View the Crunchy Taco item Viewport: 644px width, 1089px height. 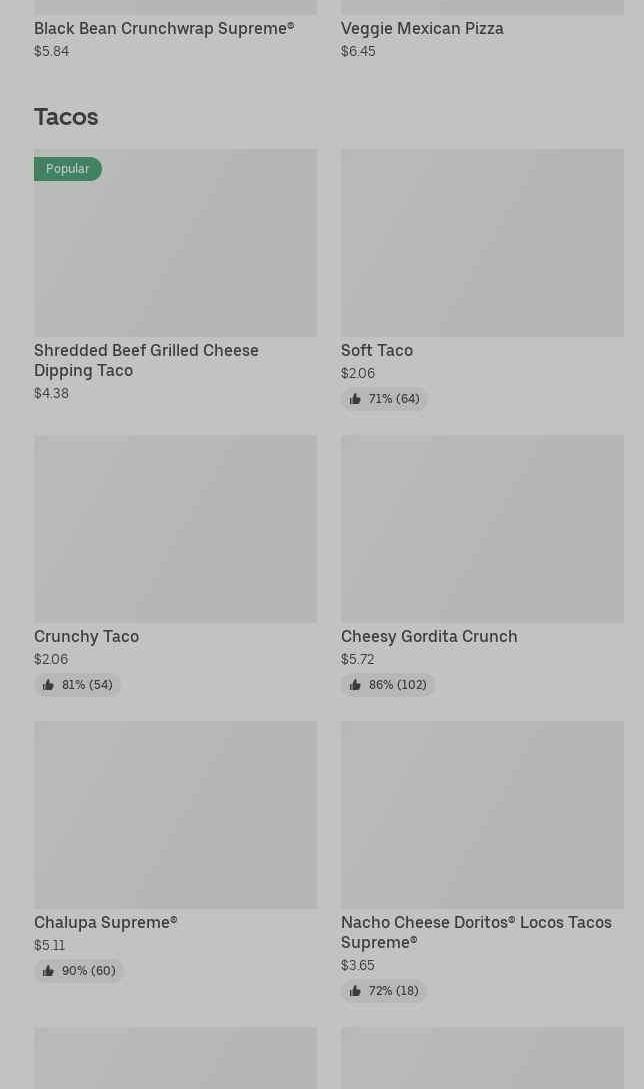175,529
